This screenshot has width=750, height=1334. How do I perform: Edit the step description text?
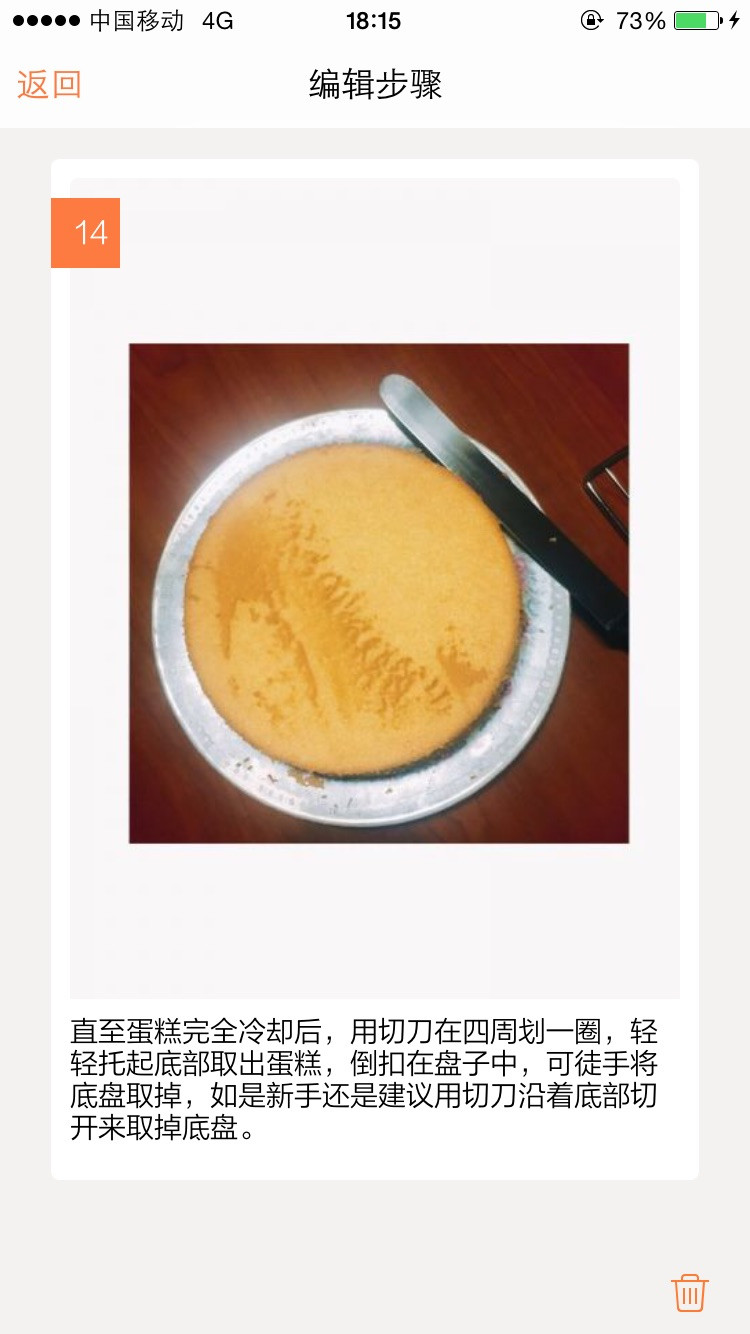coord(364,1080)
